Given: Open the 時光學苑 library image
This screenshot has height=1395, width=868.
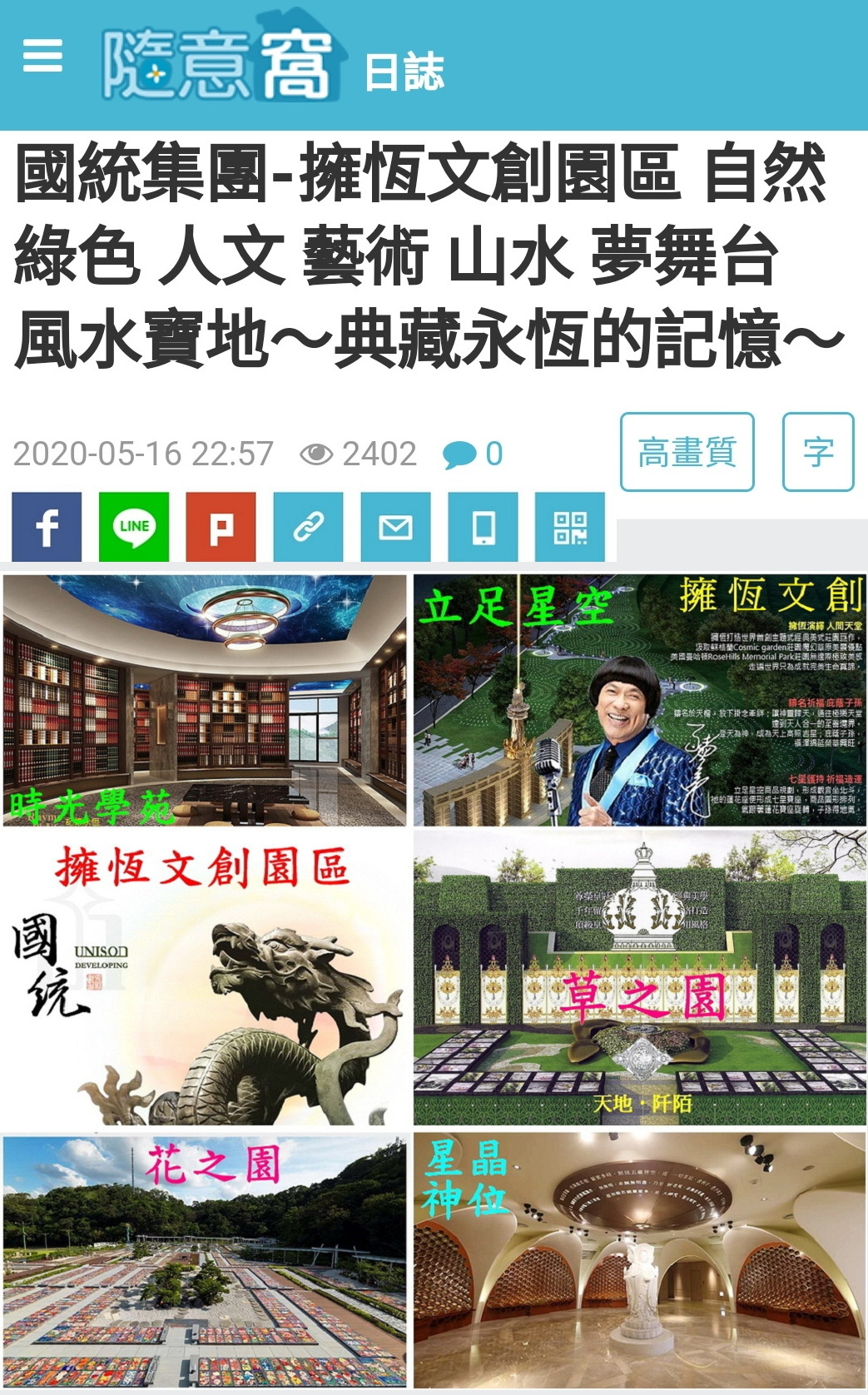Looking at the screenshot, I should coord(205,699).
